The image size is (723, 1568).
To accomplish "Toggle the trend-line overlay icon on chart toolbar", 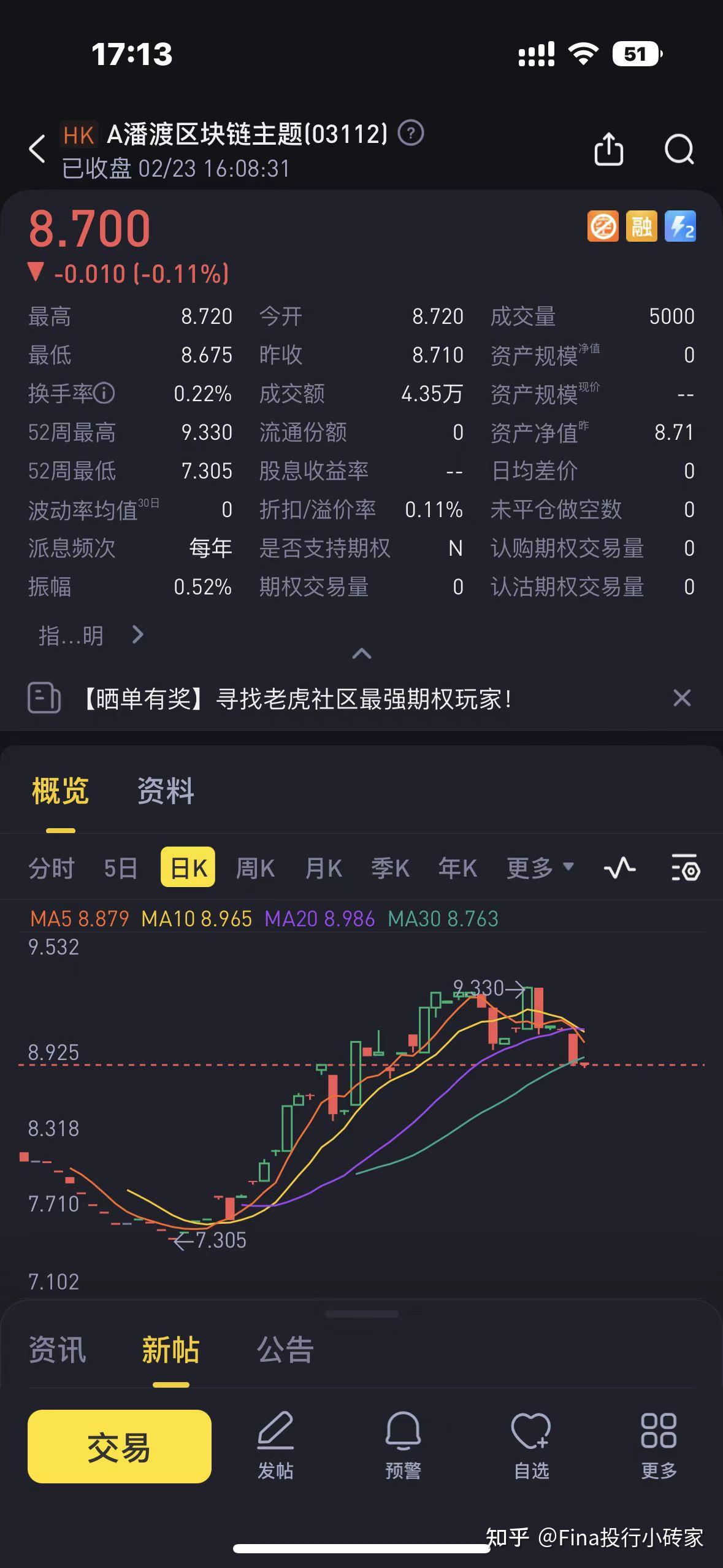I will [x=619, y=867].
